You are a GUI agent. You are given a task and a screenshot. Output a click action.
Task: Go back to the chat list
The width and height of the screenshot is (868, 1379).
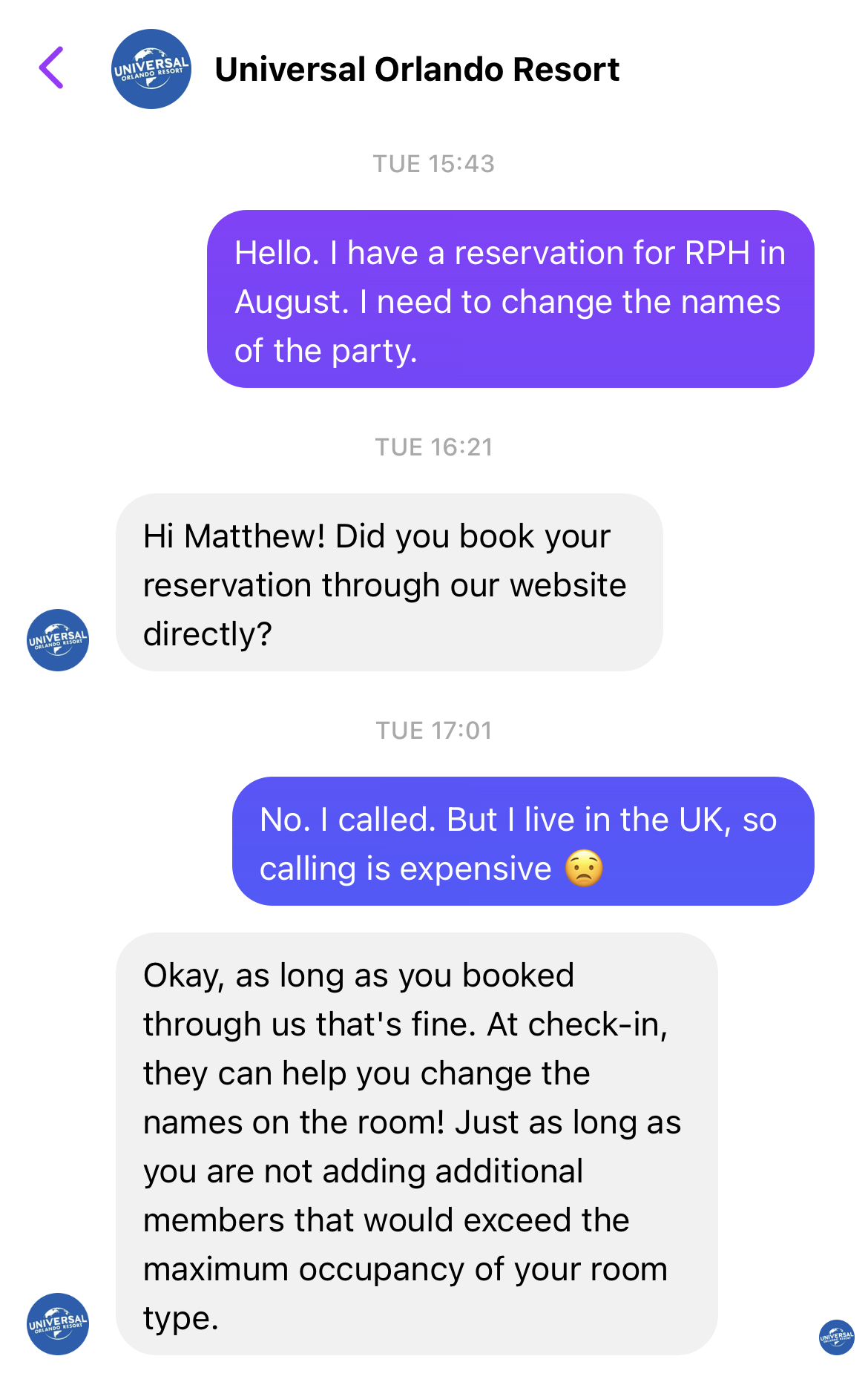pyautogui.click(x=52, y=68)
